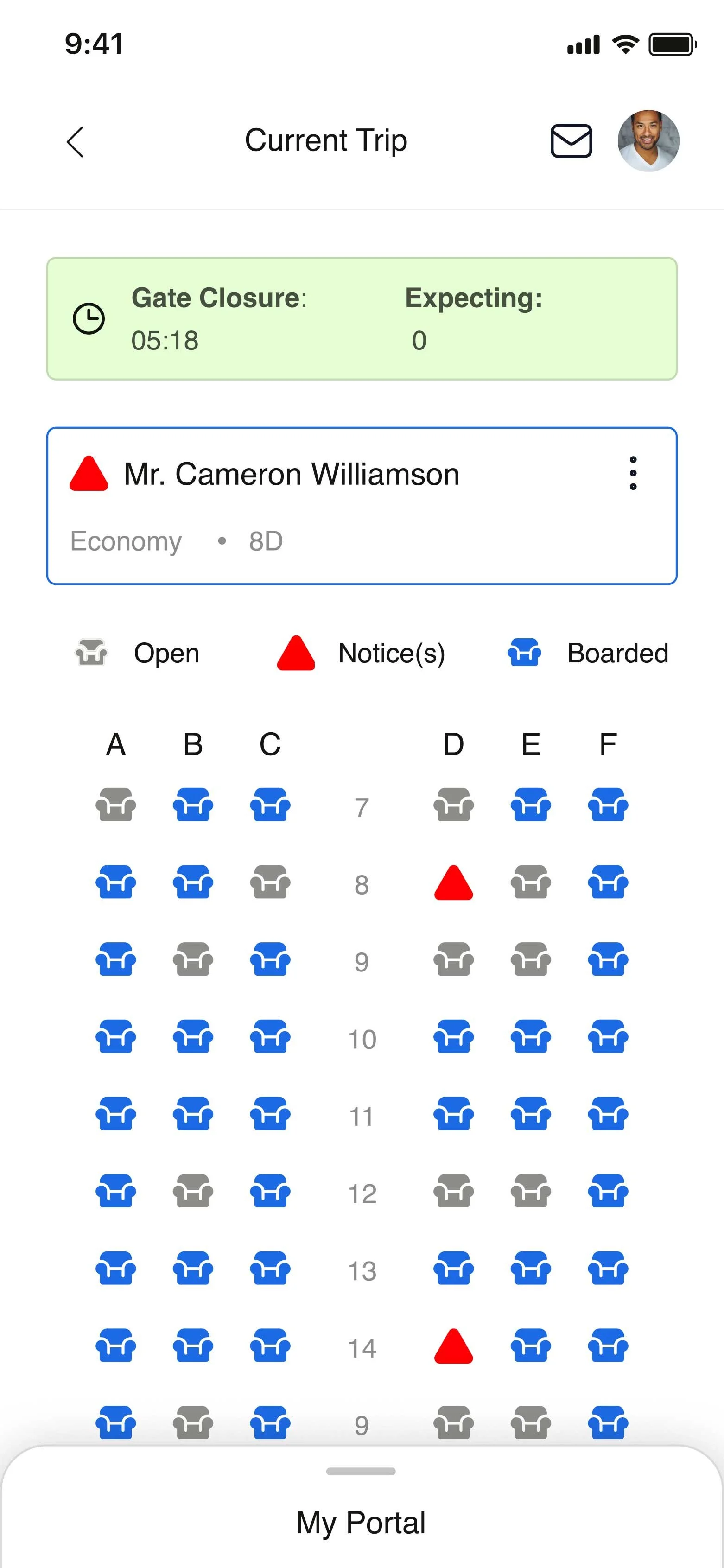Select open seat 7A
This screenshot has width=724, height=1568.
(x=116, y=805)
